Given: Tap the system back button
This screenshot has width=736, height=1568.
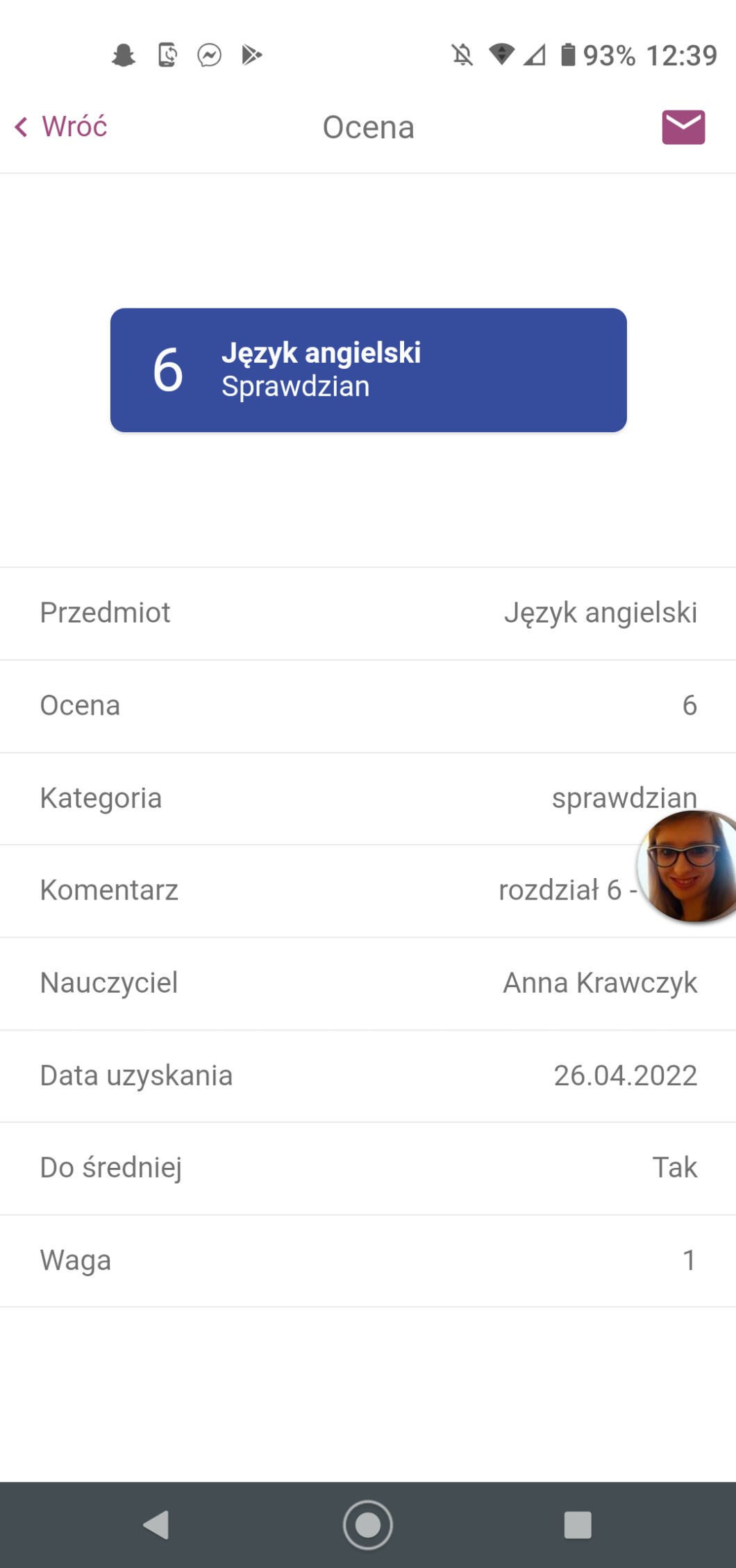Looking at the screenshot, I should click(156, 1524).
